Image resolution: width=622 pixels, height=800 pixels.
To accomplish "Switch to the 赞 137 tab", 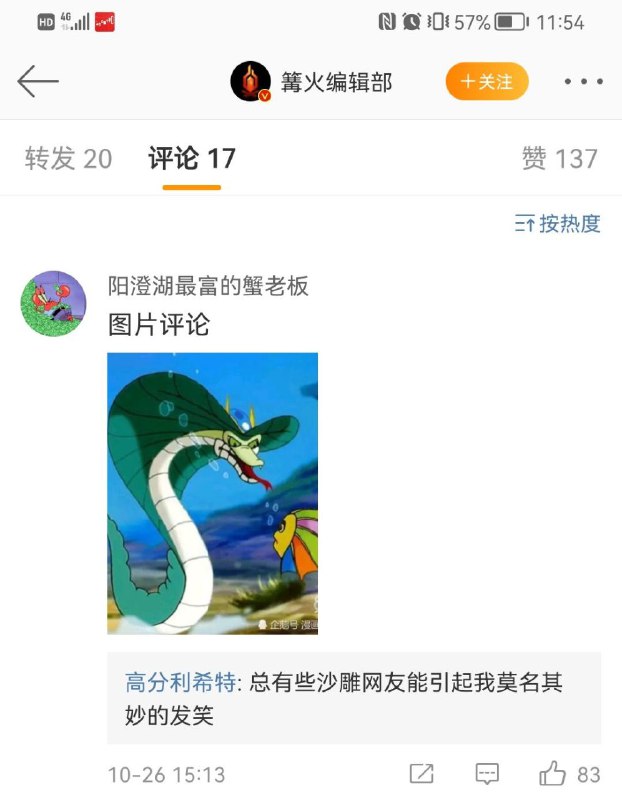I will tap(559, 159).
